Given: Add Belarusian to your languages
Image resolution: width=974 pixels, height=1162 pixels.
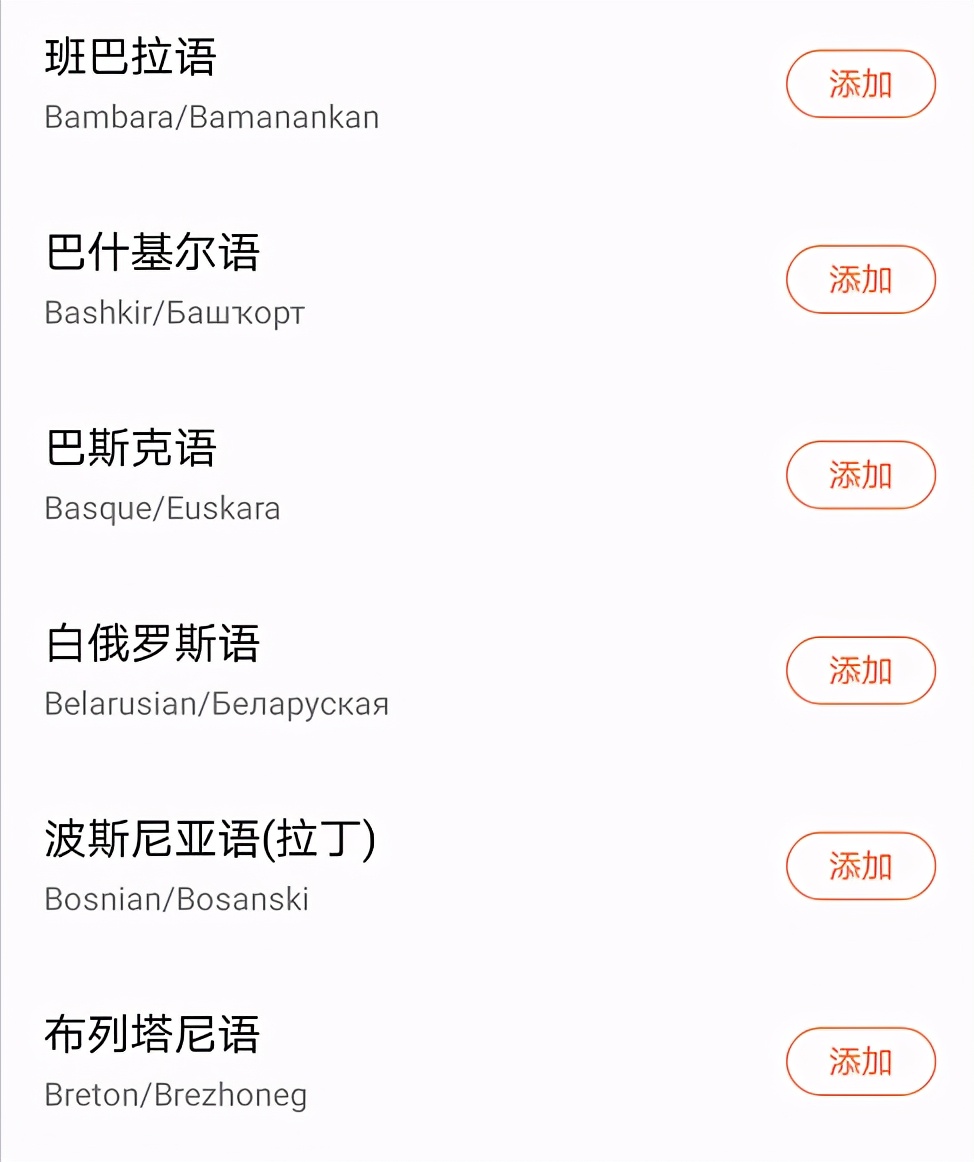Looking at the screenshot, I should coord(860,671).
